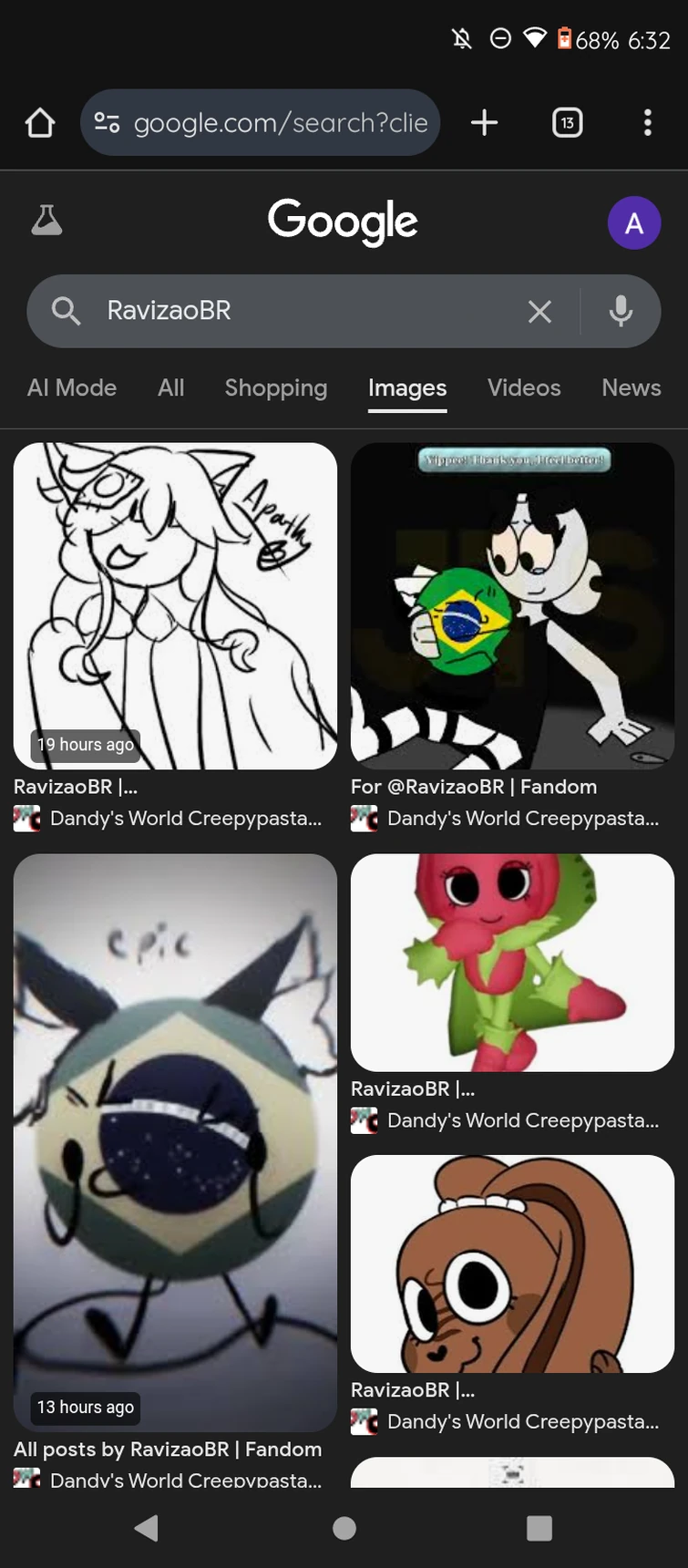Open the For @RavizaoBR image result
Image resolution: width=688 pixels, height=1568 pixels.
tap(512, 605)
